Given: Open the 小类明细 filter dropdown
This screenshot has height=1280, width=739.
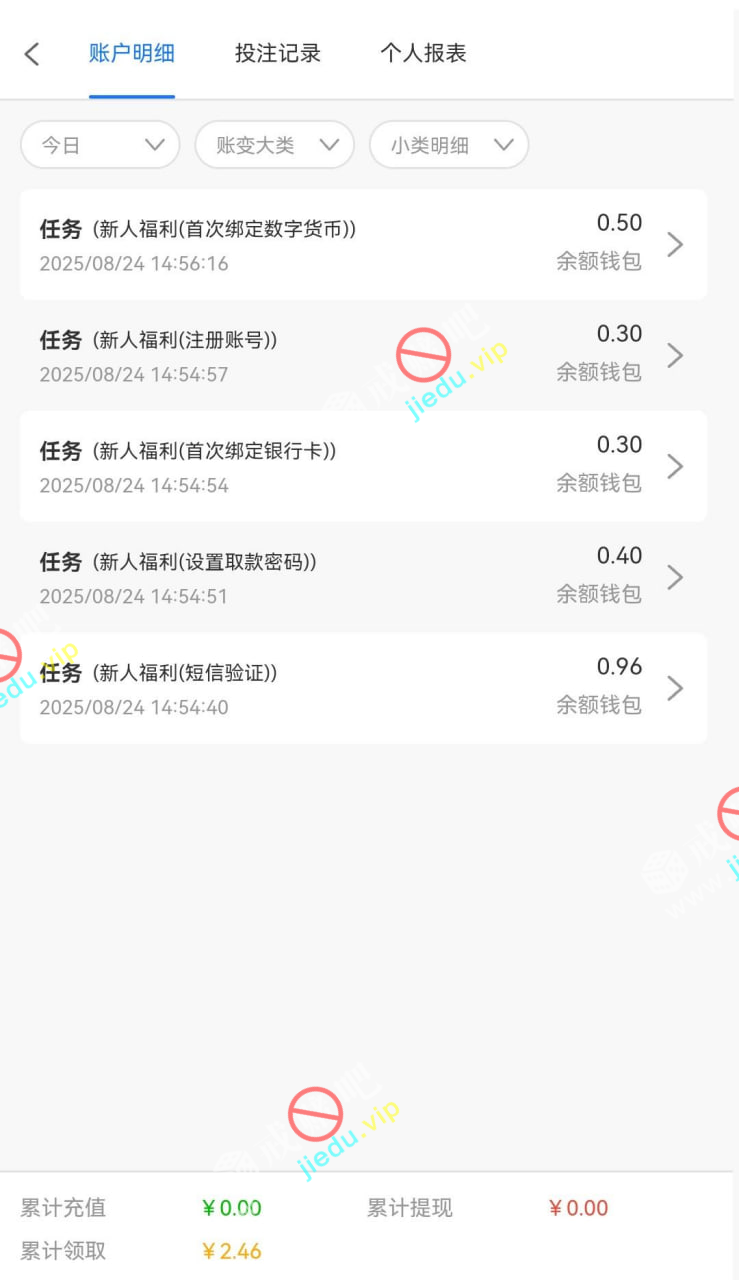Looking at the screenshot, I should (x=449, y=145).
